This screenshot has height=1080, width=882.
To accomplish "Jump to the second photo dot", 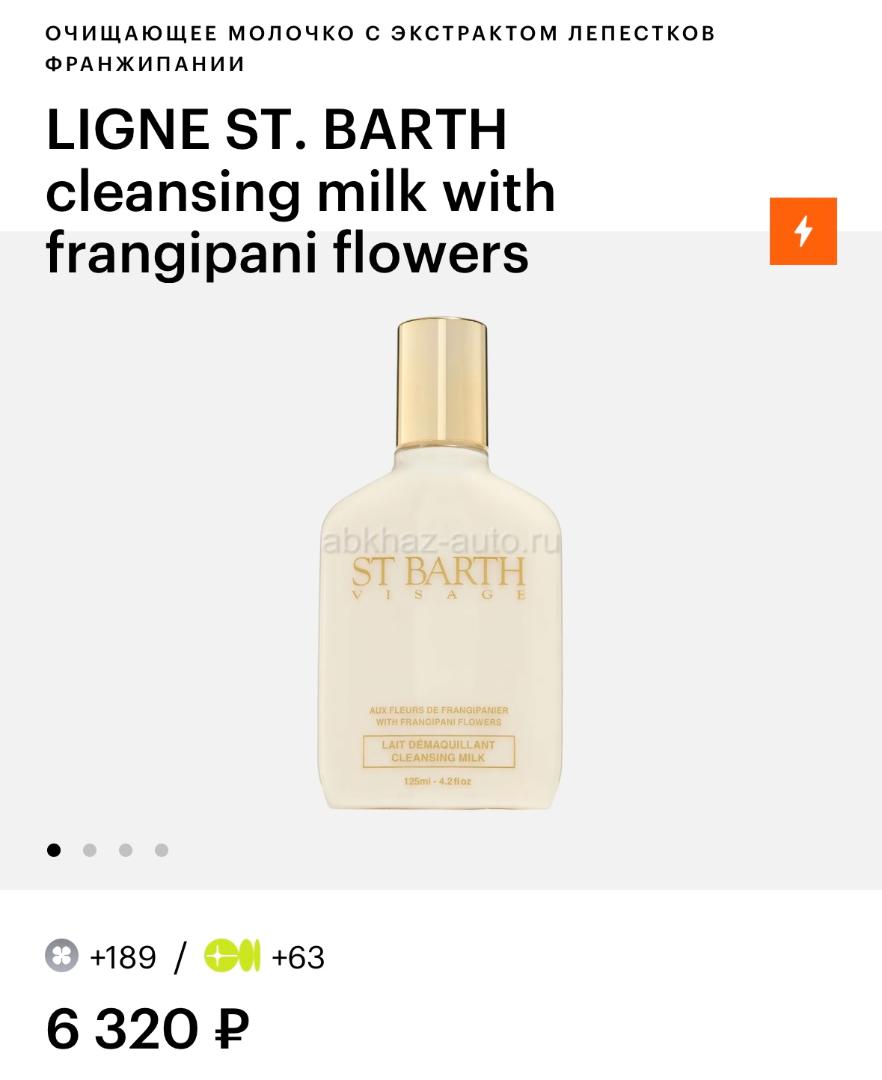I will click(90, 850).
